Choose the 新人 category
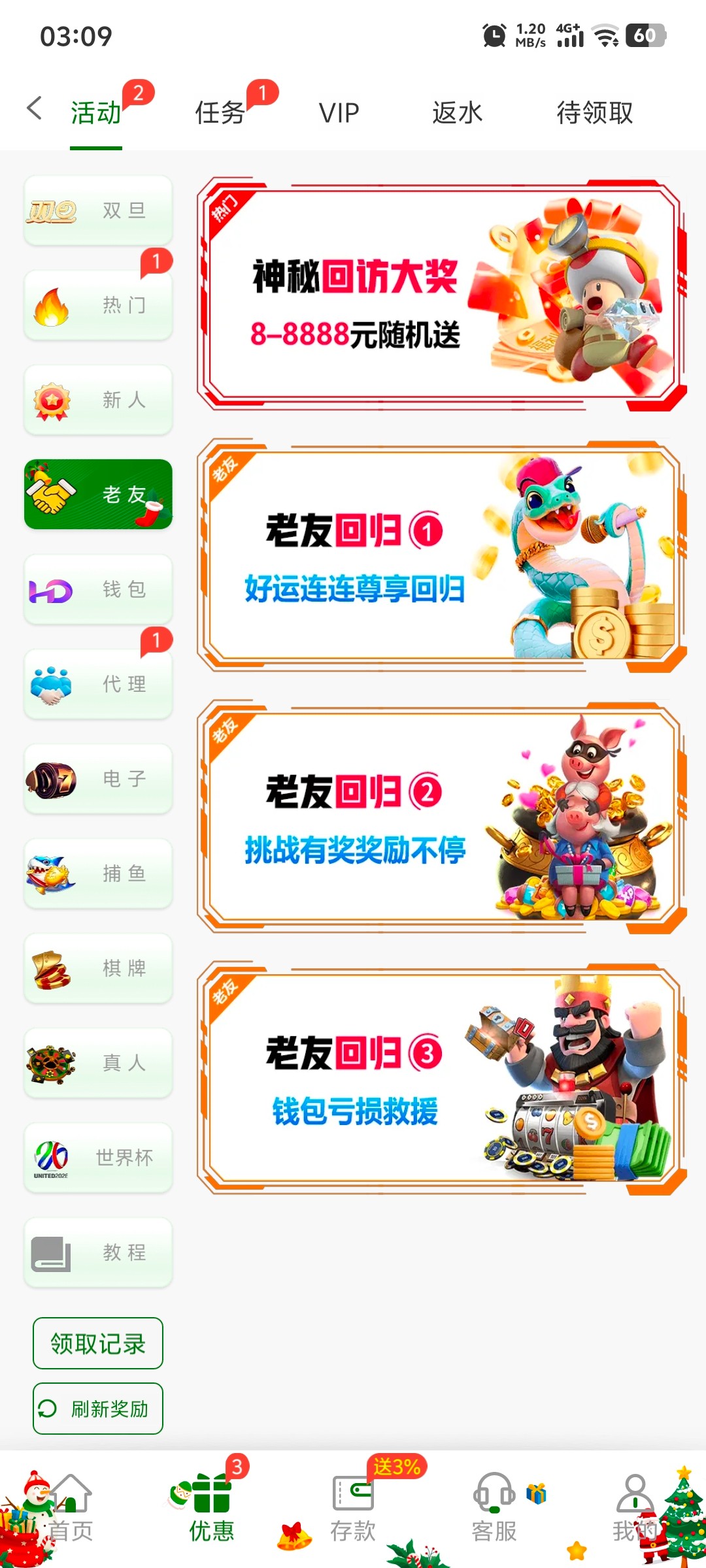This screenshot has width=706, height=1568. (x=98, y=400)
